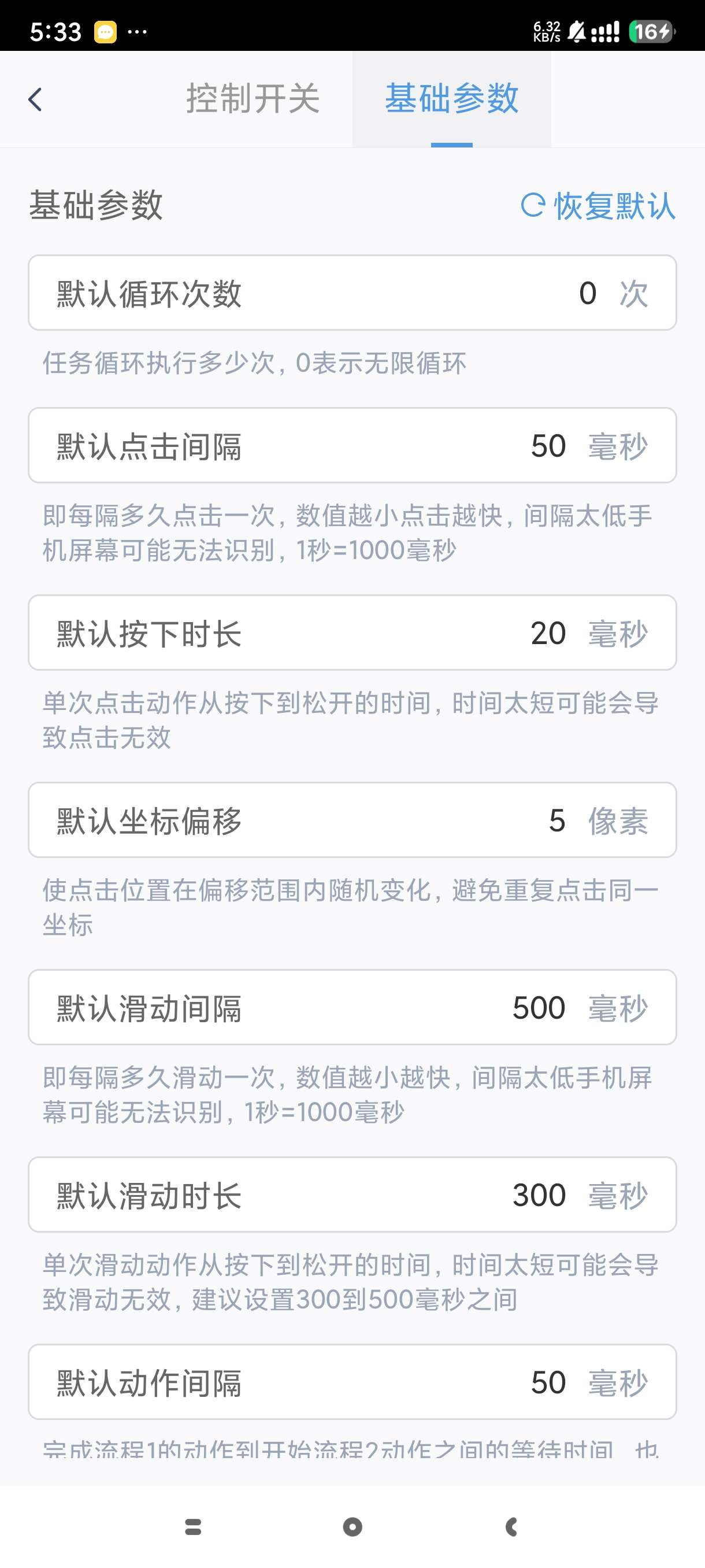The width and height of the screenshot is (705, 1568).
Task: Switch to the 控制开关 tab
Action: [x=253, y=99]
